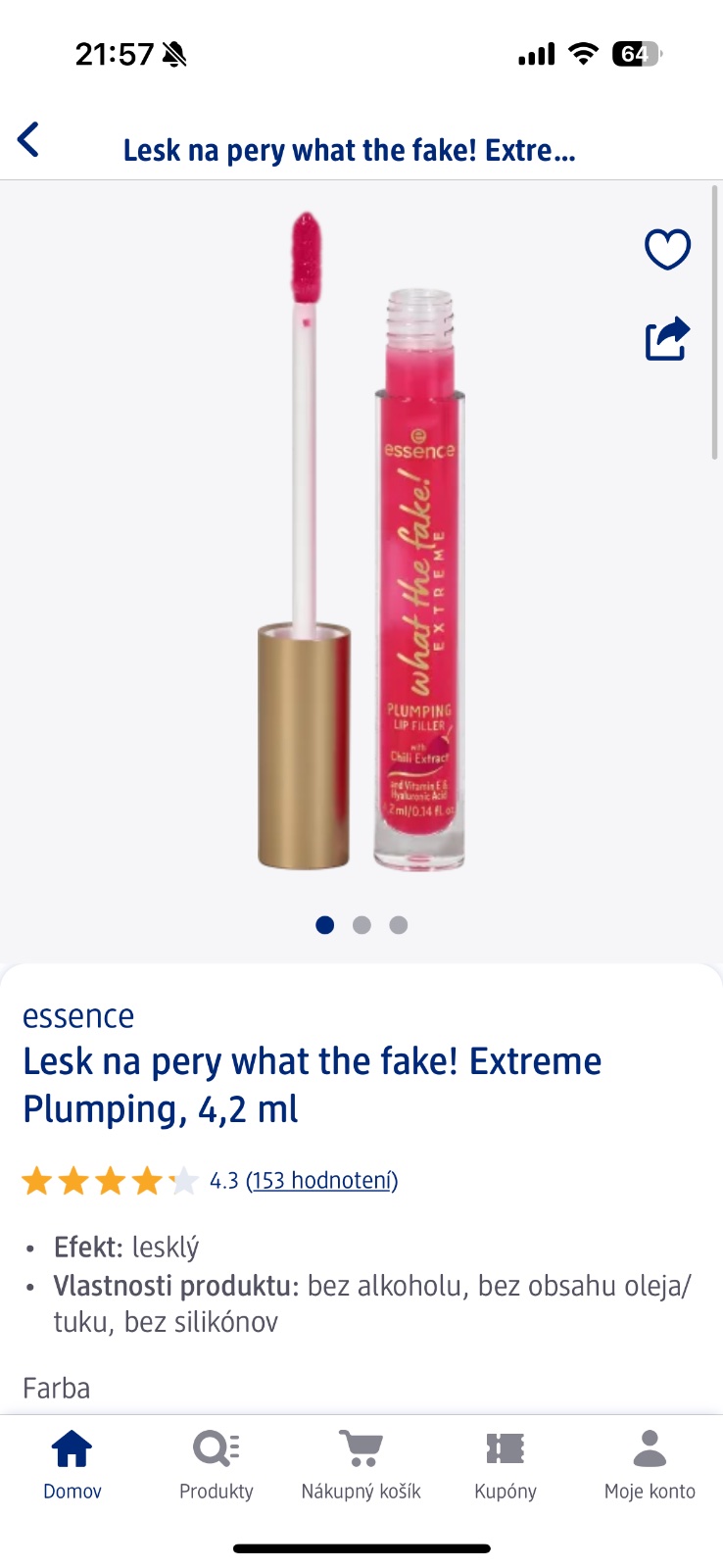Switch to the Kupóny tab
Screen dimensions: 723x1568
[506, 1463]
